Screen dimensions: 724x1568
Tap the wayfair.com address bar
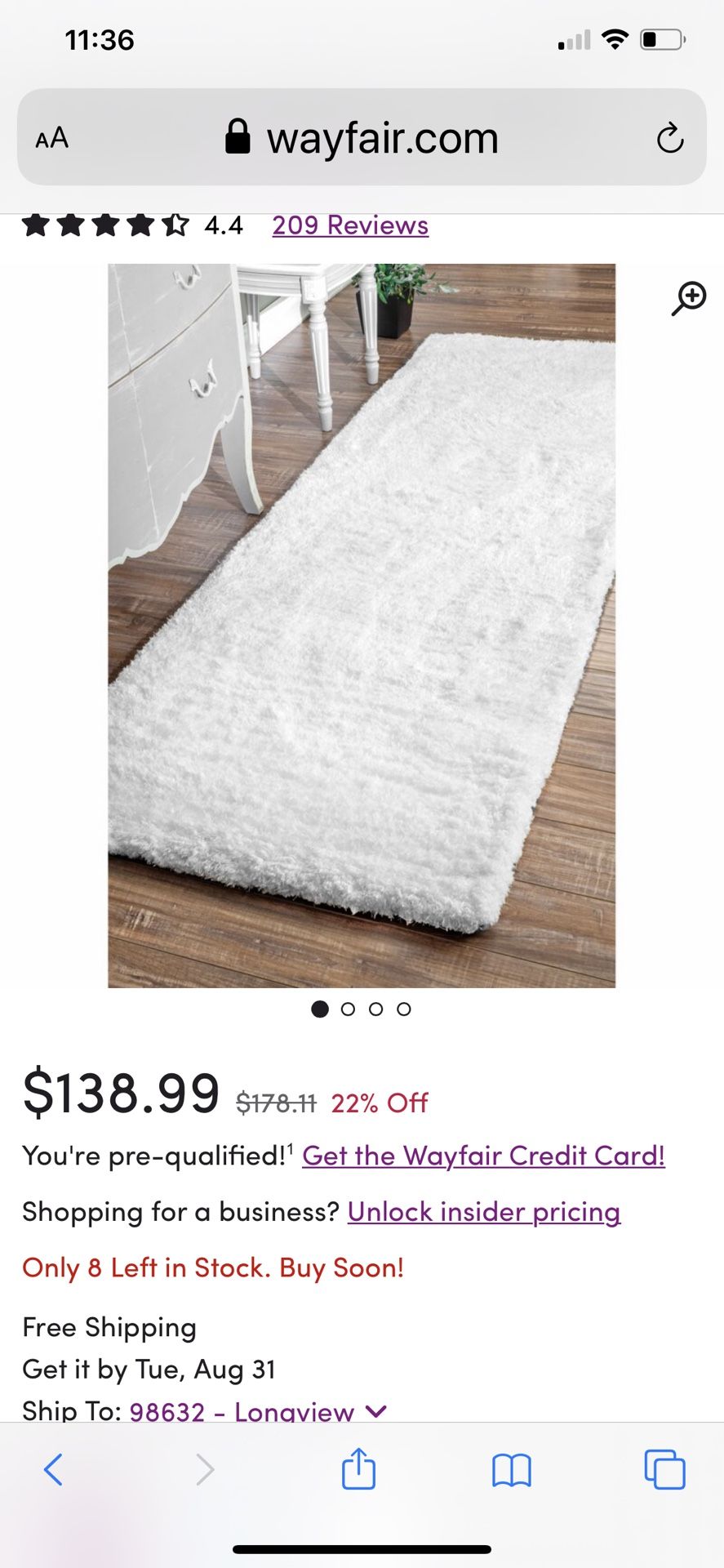point(362,137)
